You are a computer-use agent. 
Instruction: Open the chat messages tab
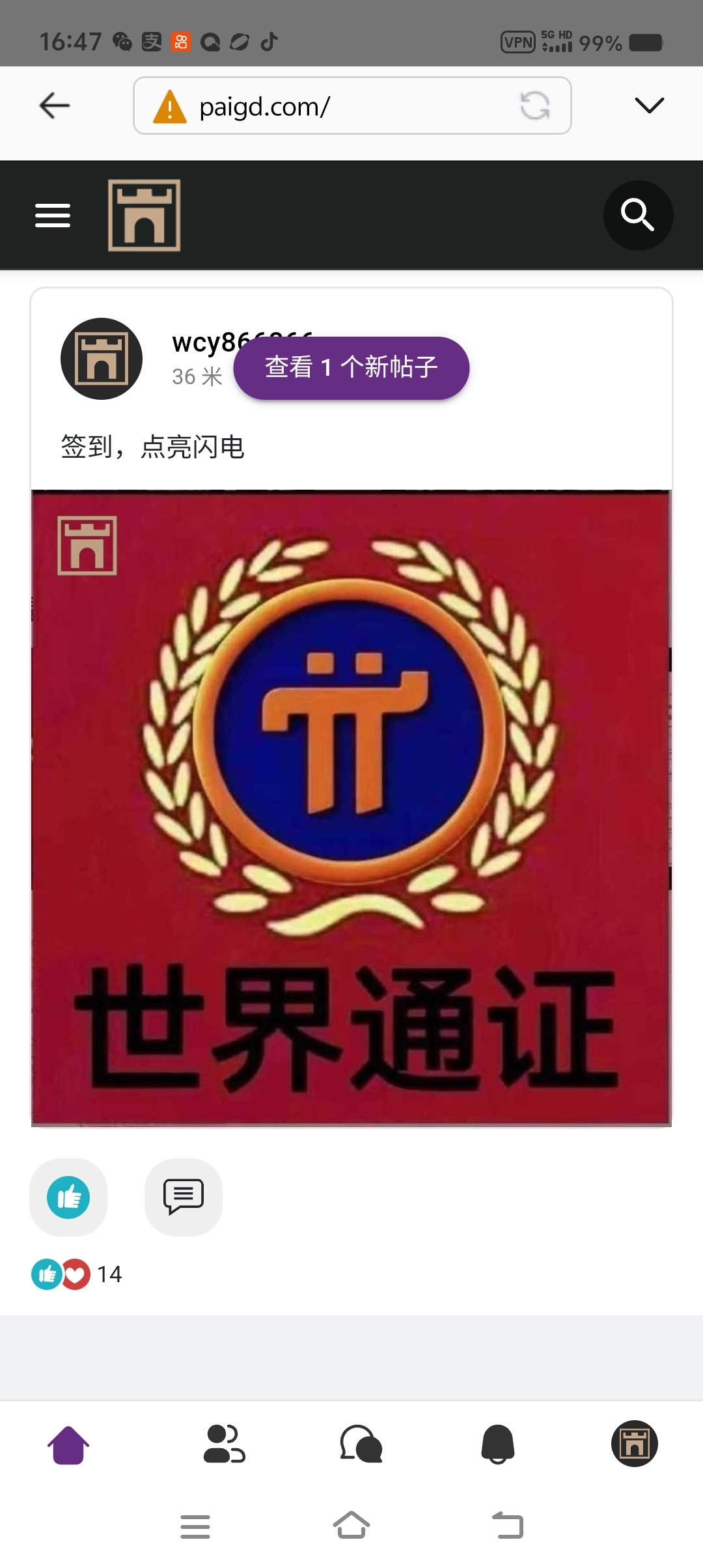click(x=361, y=1444)
